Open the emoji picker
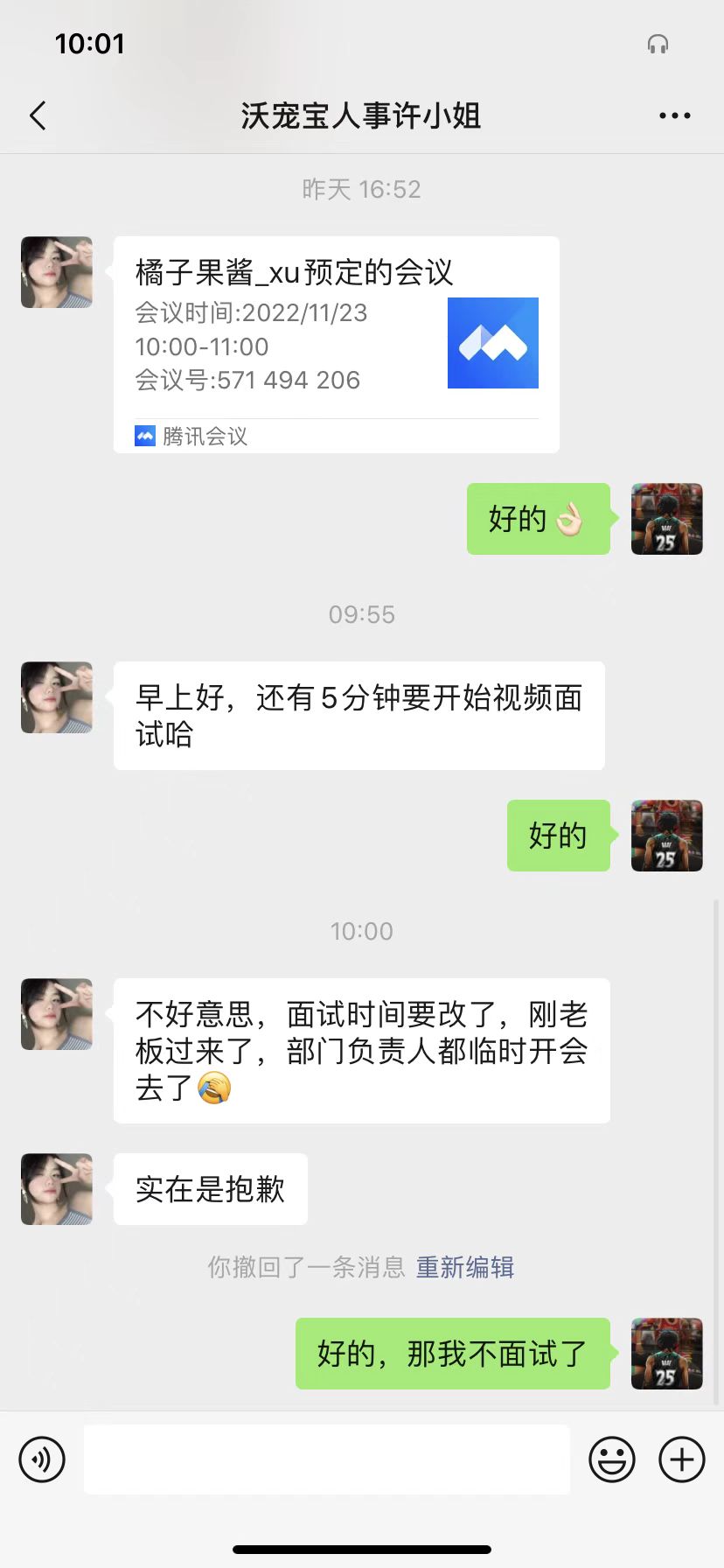 click(x=611, y=1459)
